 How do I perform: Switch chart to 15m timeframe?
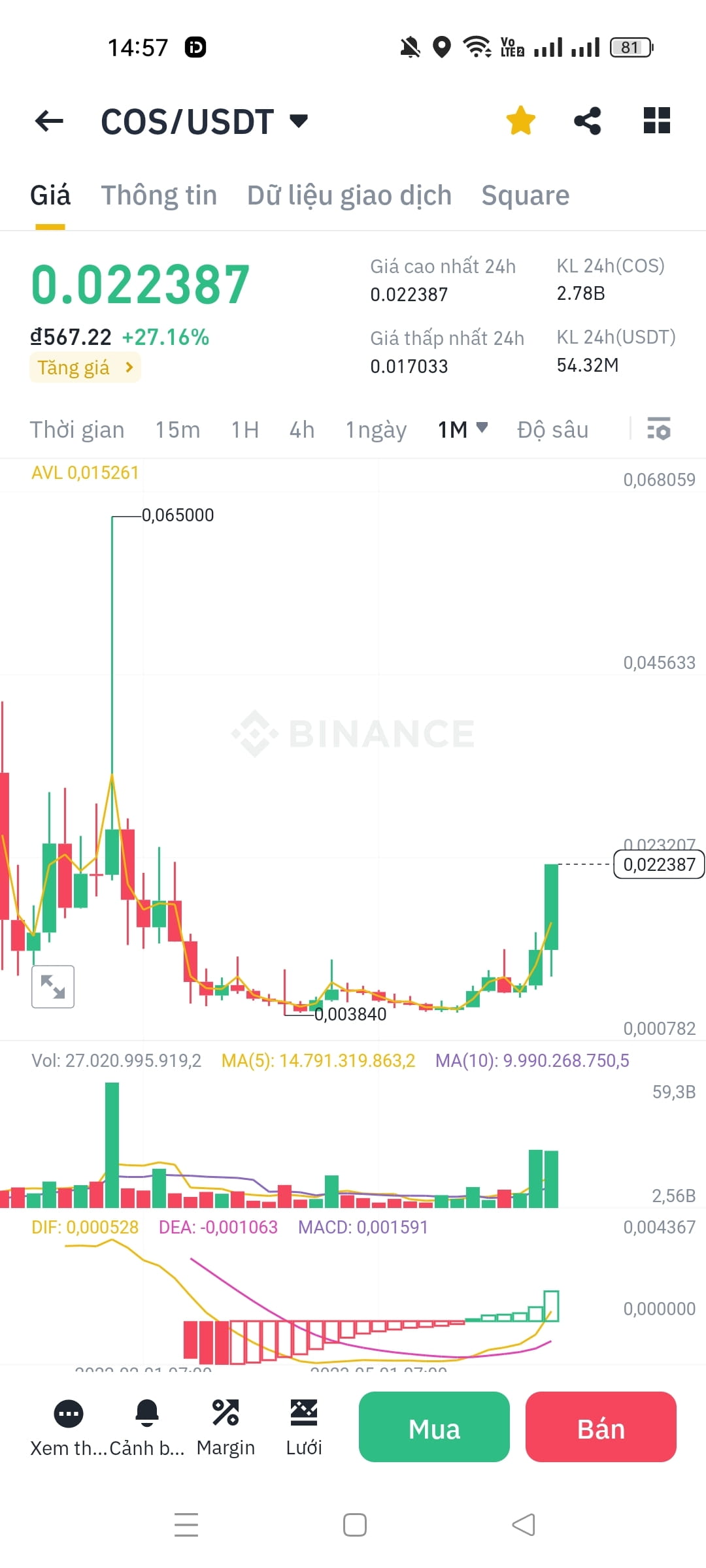[177, 429]
